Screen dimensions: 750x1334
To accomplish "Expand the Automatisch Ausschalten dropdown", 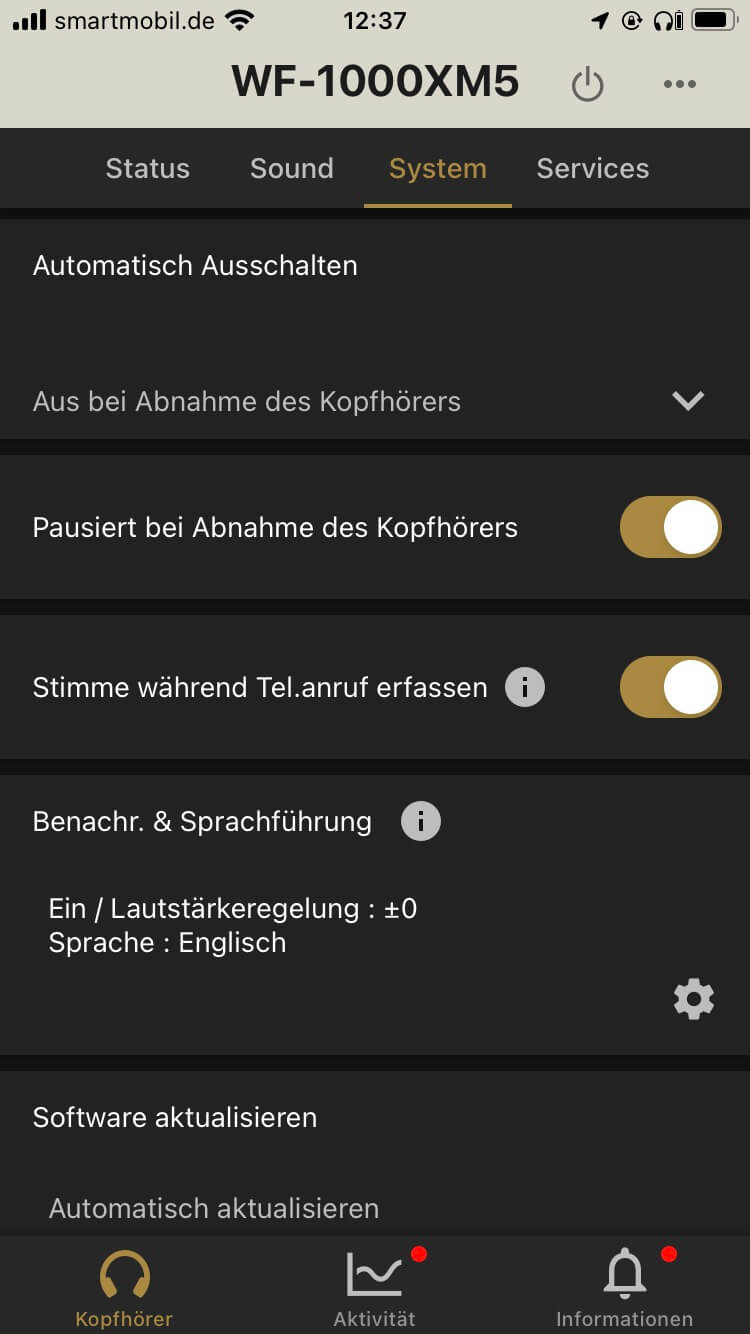I will pyautogui.click(x=688, y=401).
